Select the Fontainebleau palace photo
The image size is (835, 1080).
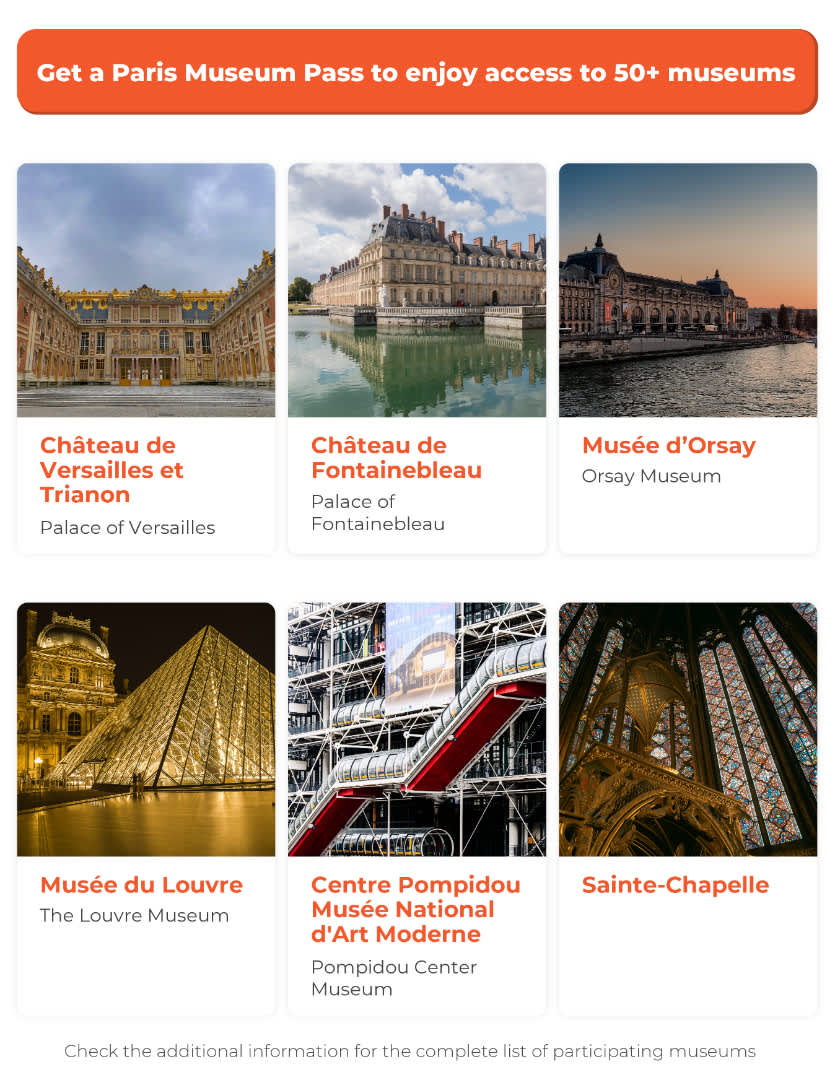tap(417, 289)
